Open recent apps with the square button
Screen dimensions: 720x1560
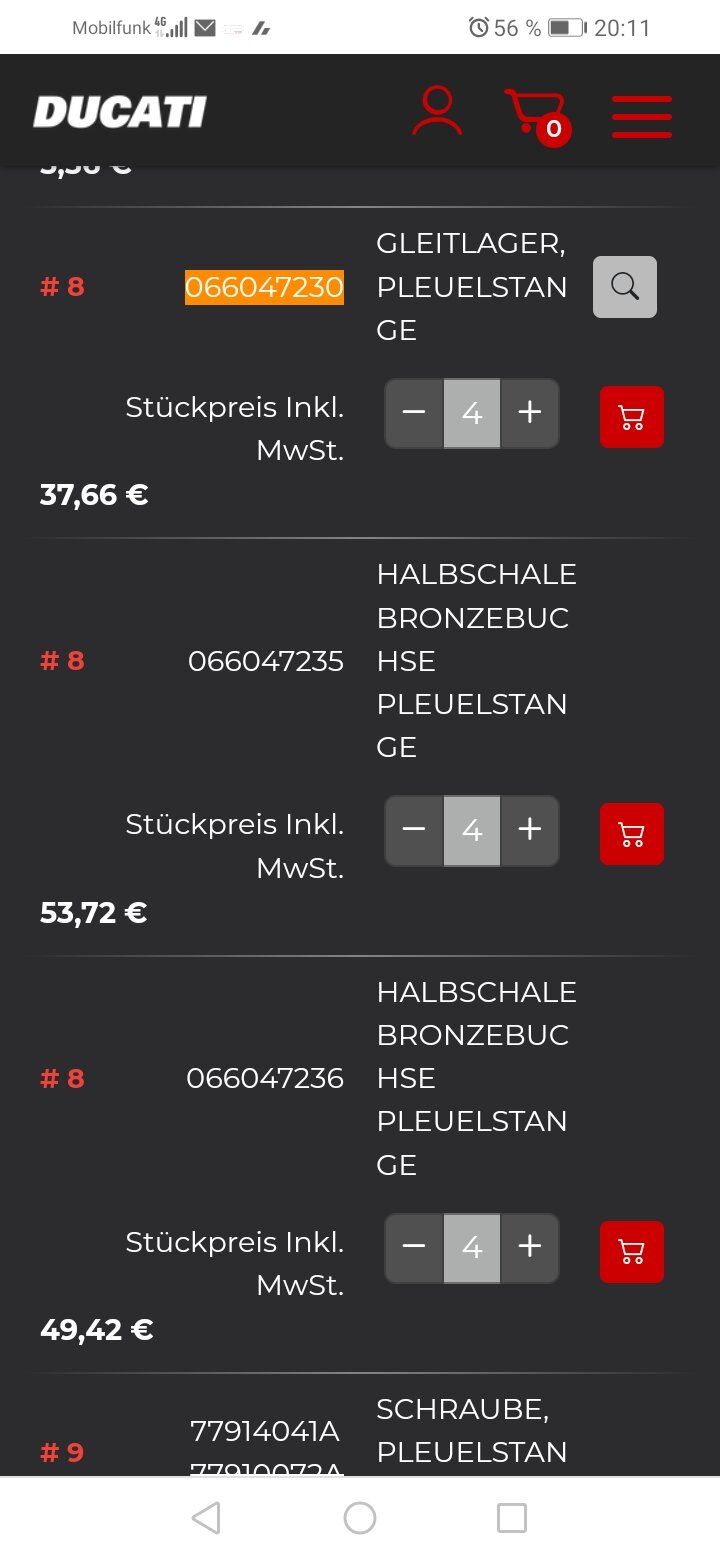(512, 1518)
